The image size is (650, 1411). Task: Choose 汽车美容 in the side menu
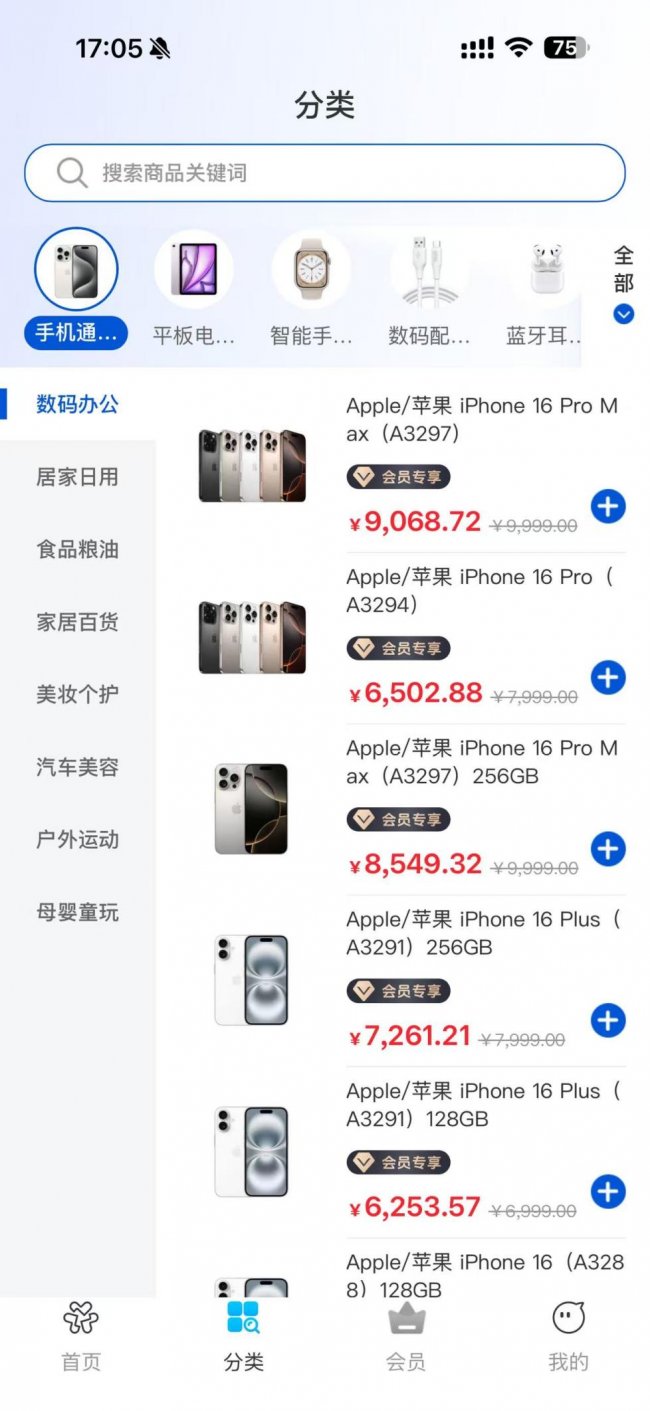click(77, 767)
